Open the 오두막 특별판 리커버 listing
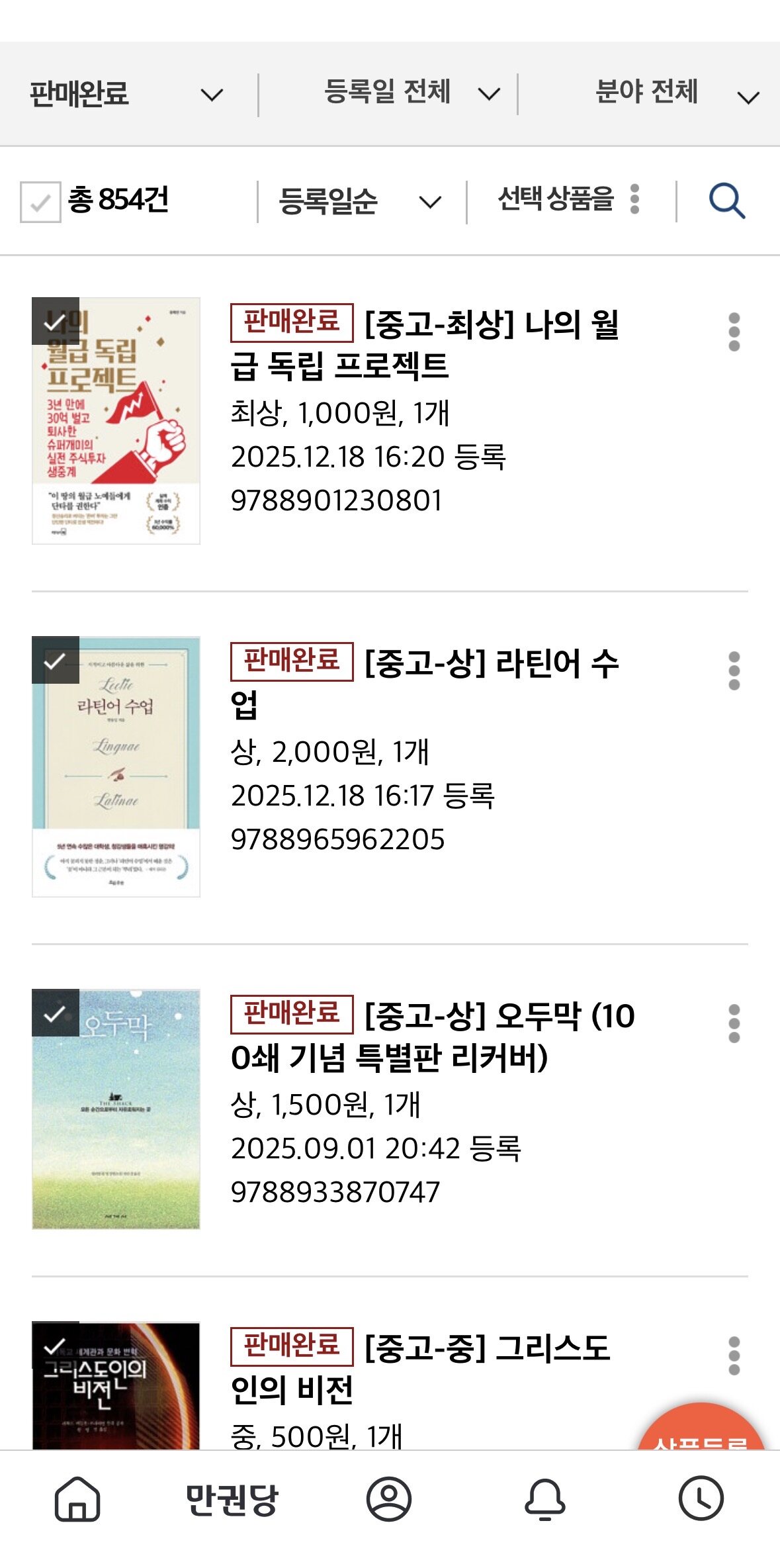Screen dimensions: 780x1568 pos(432,1036)
